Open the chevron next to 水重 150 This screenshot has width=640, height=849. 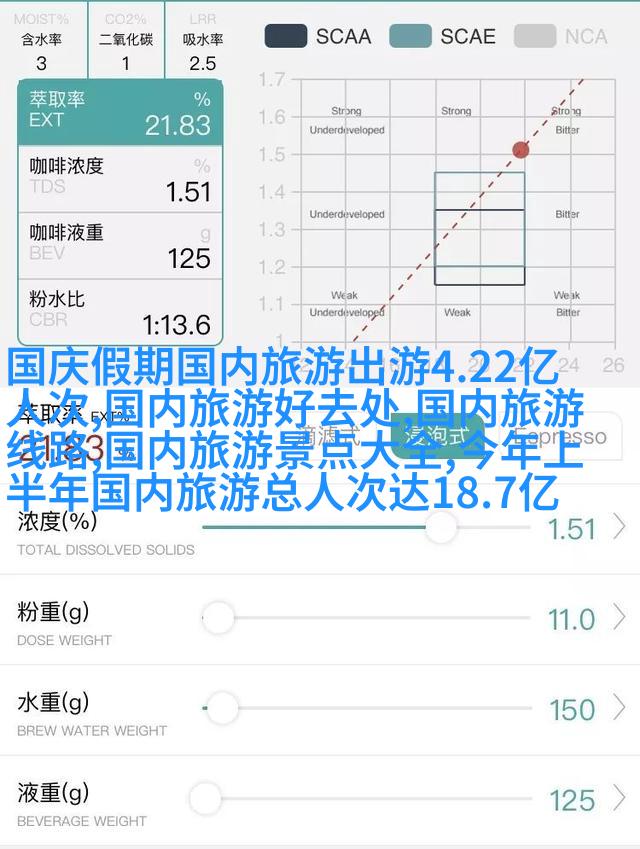tap(620, 709)
